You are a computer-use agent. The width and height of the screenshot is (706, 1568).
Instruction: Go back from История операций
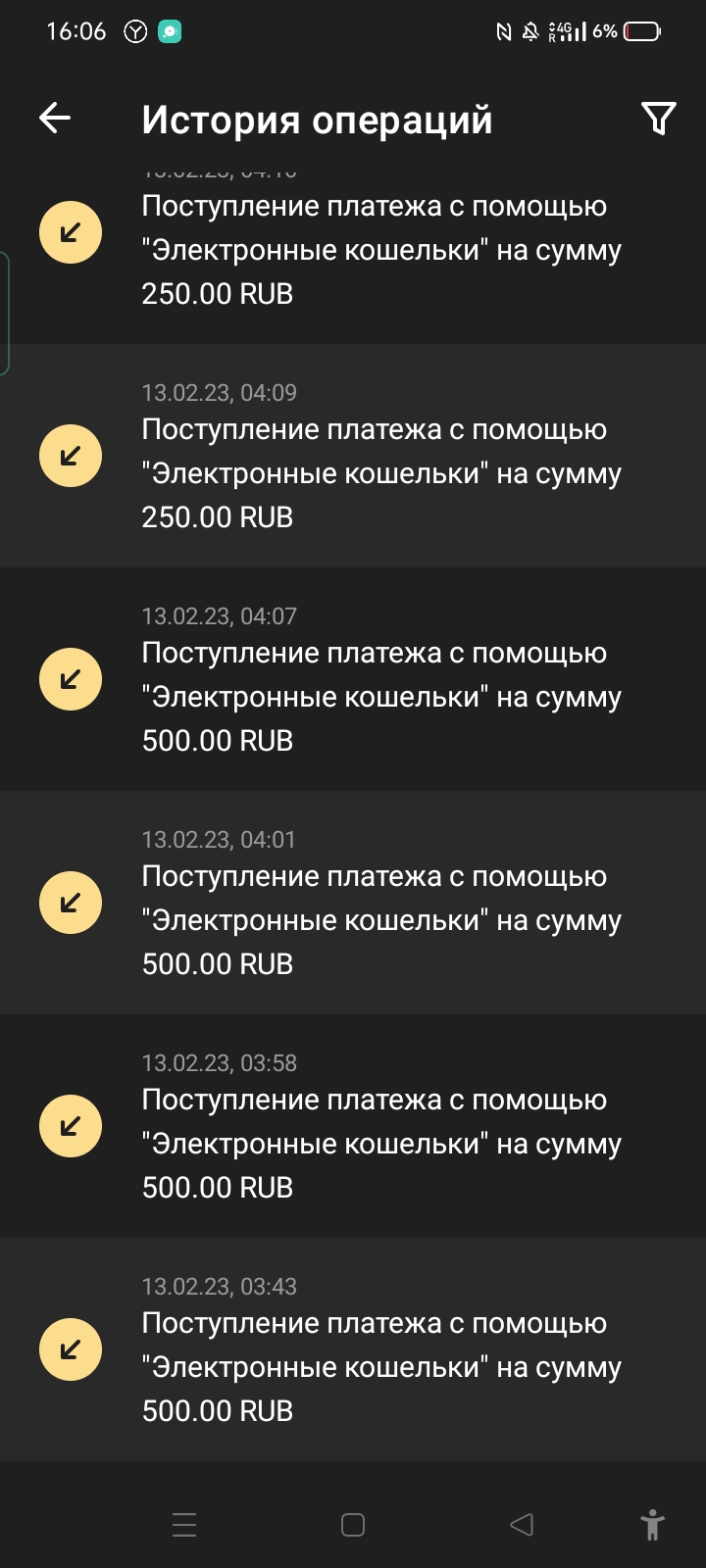point(55,119)
